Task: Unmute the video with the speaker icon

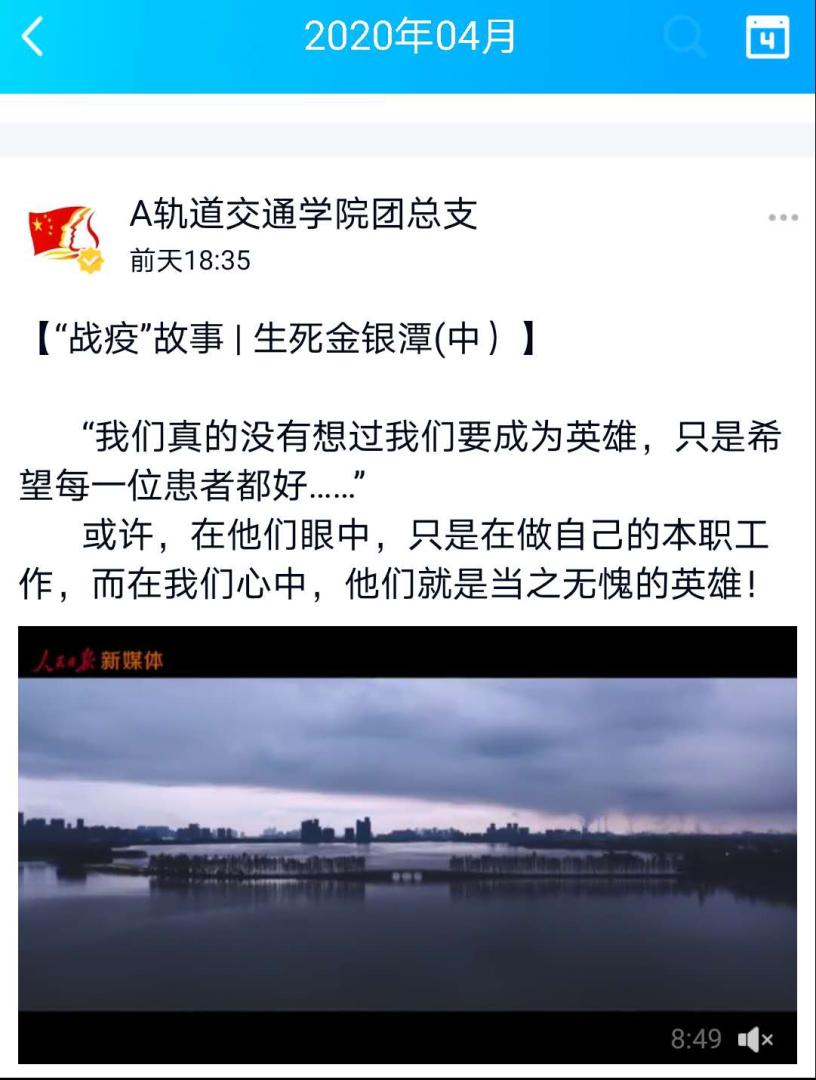Action: point(755,1039)
